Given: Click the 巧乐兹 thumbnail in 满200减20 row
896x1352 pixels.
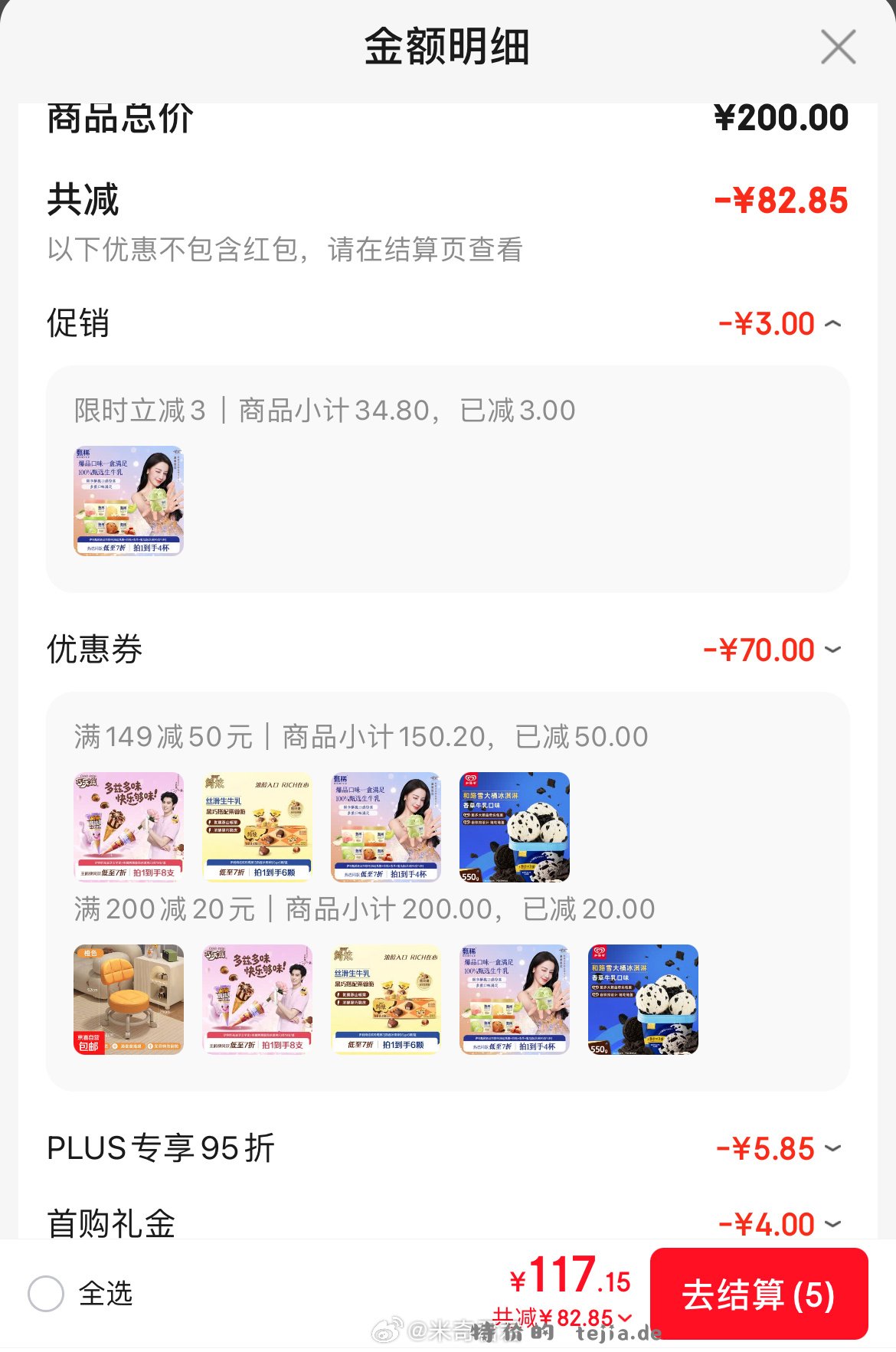Looking at the screenshot, I should coord(256,1000).
